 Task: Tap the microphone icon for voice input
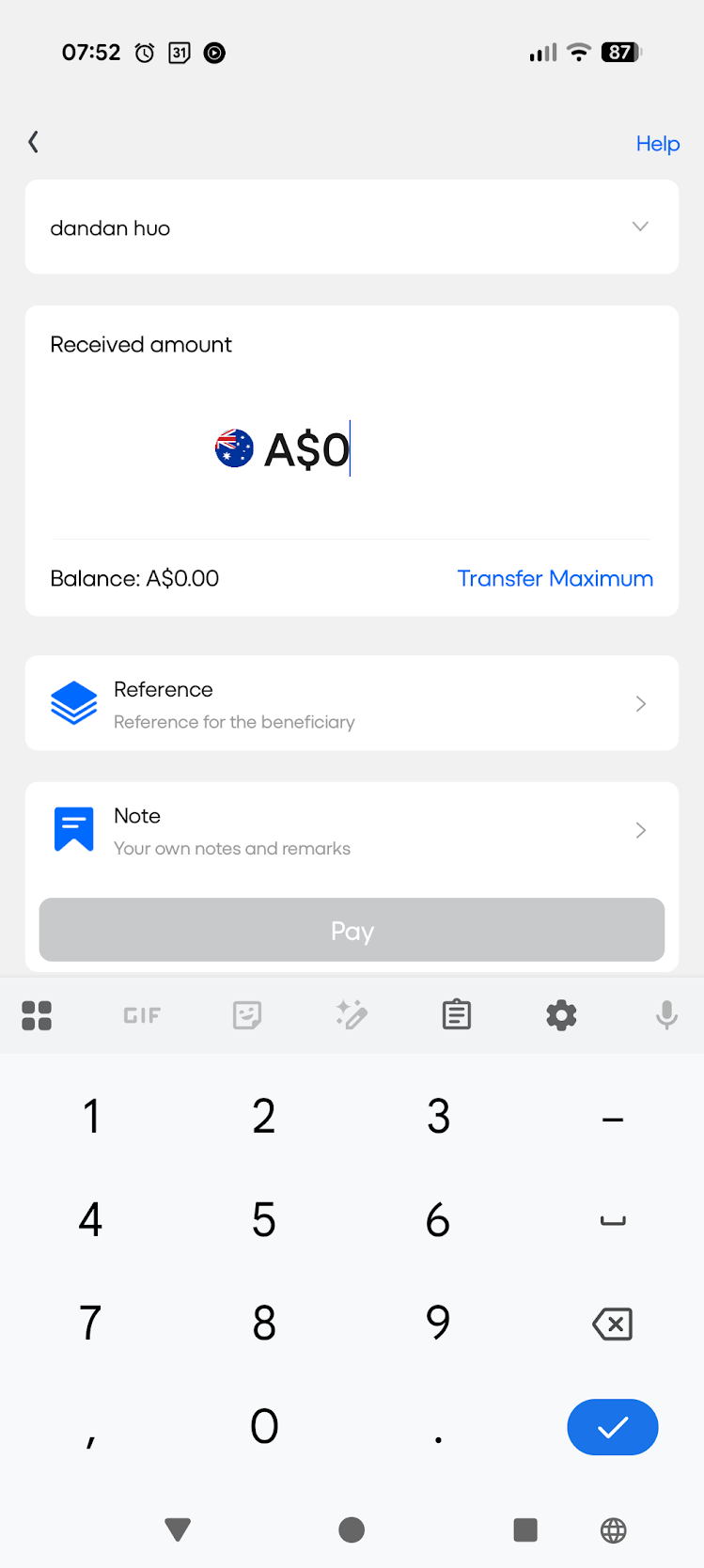(x=666, y=1014)
